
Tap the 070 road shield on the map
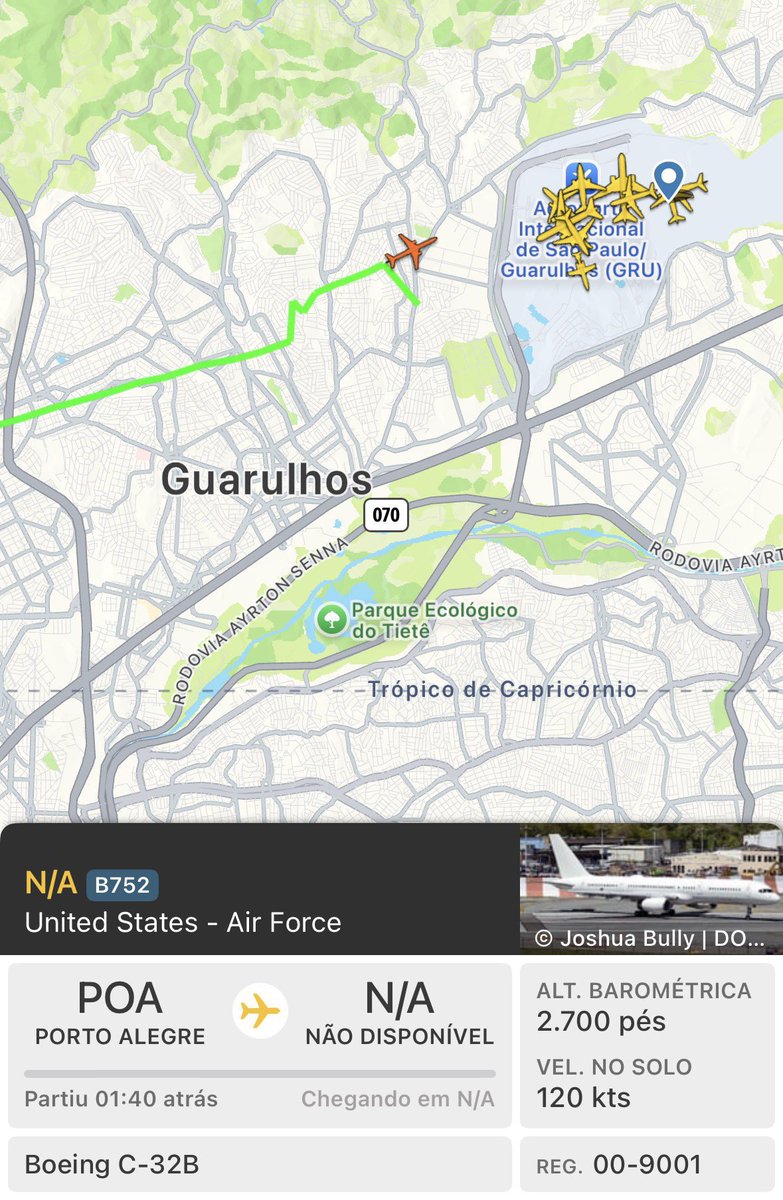click(x=385, y=513)
